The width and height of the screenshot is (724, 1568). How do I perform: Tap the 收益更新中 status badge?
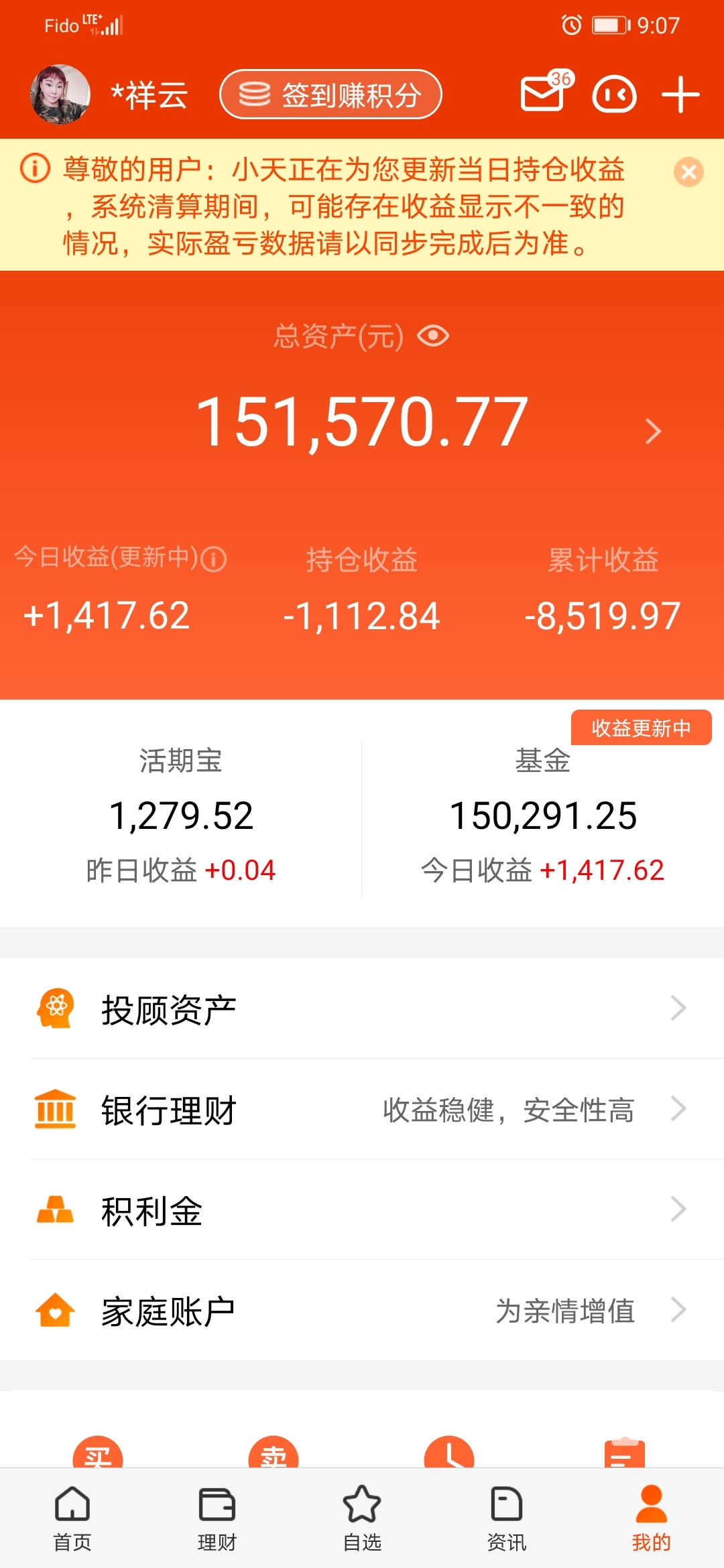pos(640,726)
